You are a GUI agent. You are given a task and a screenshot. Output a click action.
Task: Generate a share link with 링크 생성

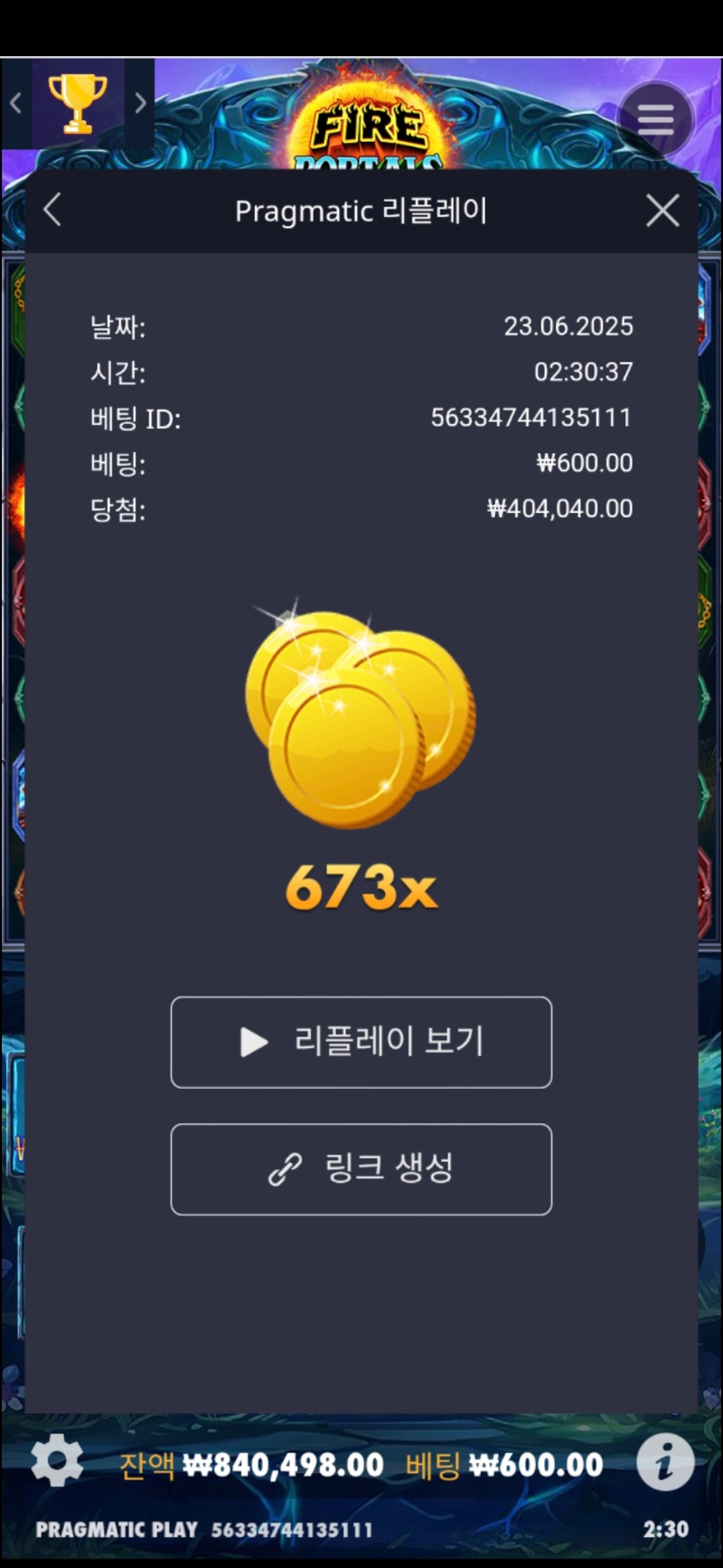[x=361, y=1168]
